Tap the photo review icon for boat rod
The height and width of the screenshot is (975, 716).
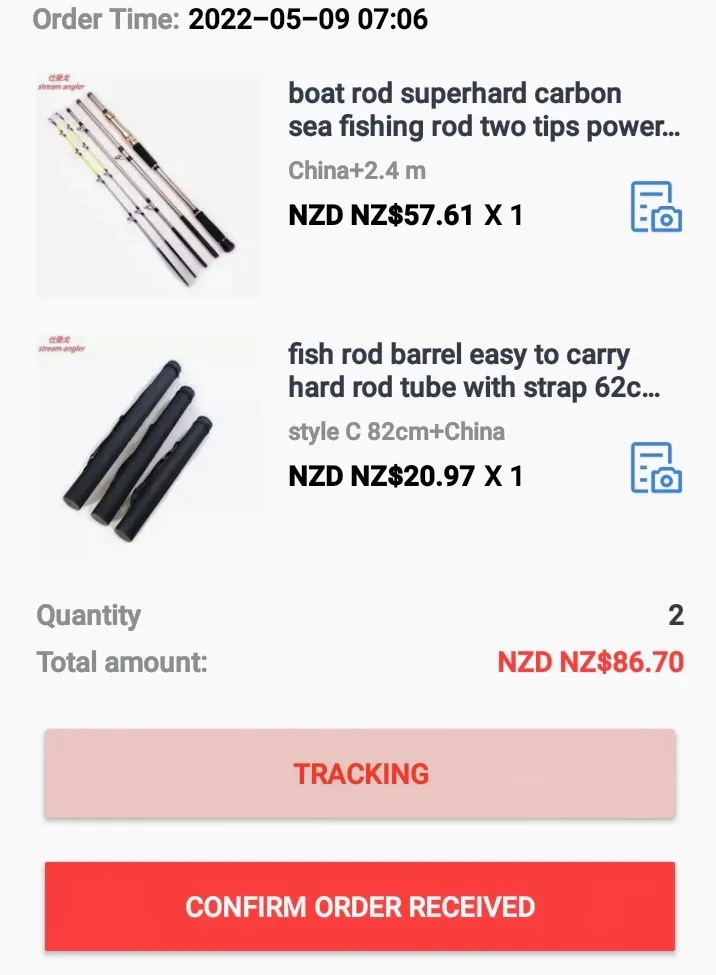[656, 207]
